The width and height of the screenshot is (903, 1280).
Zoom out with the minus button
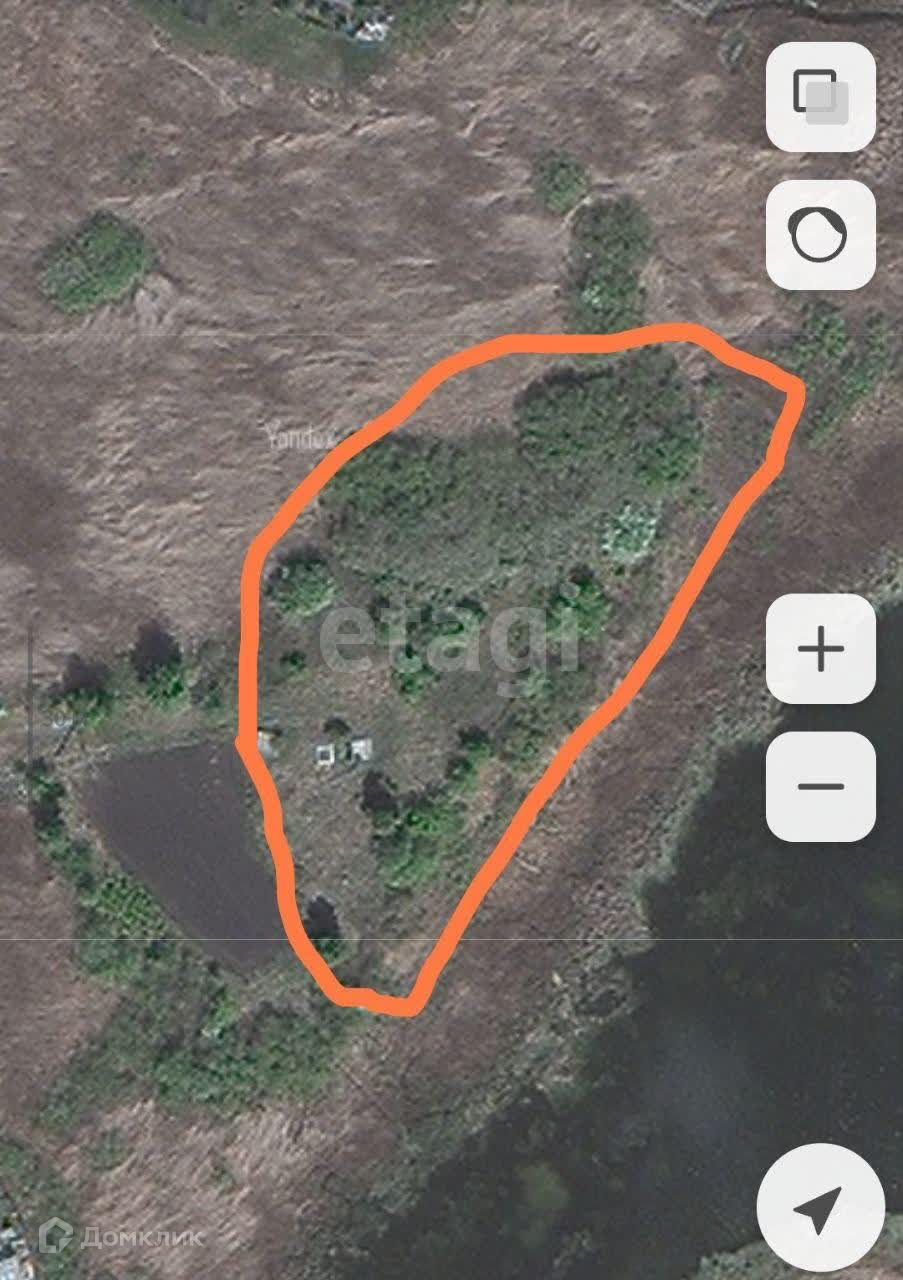[x=820, y=786]
